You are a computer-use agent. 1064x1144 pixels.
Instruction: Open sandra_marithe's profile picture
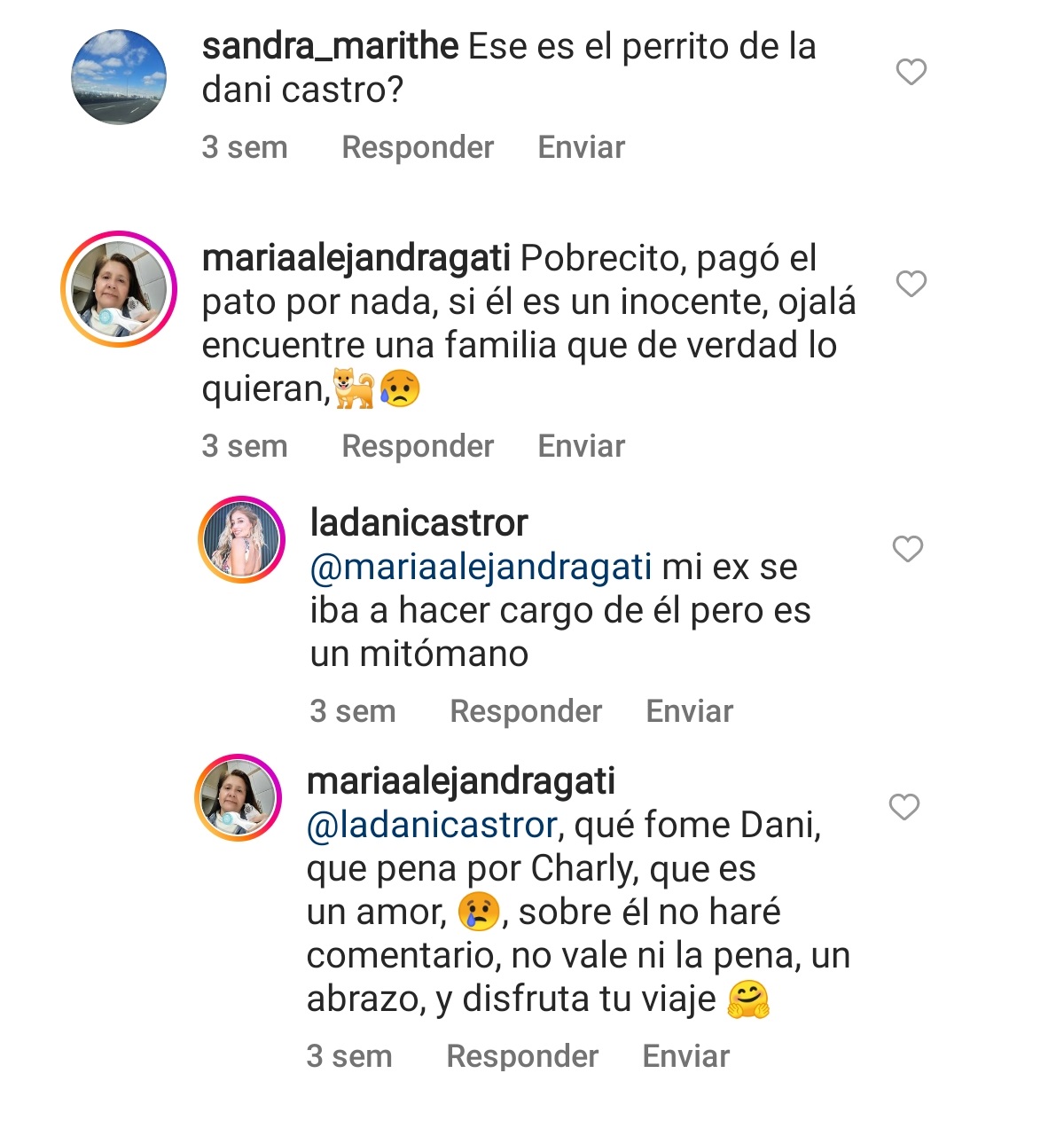click(117, 78)
